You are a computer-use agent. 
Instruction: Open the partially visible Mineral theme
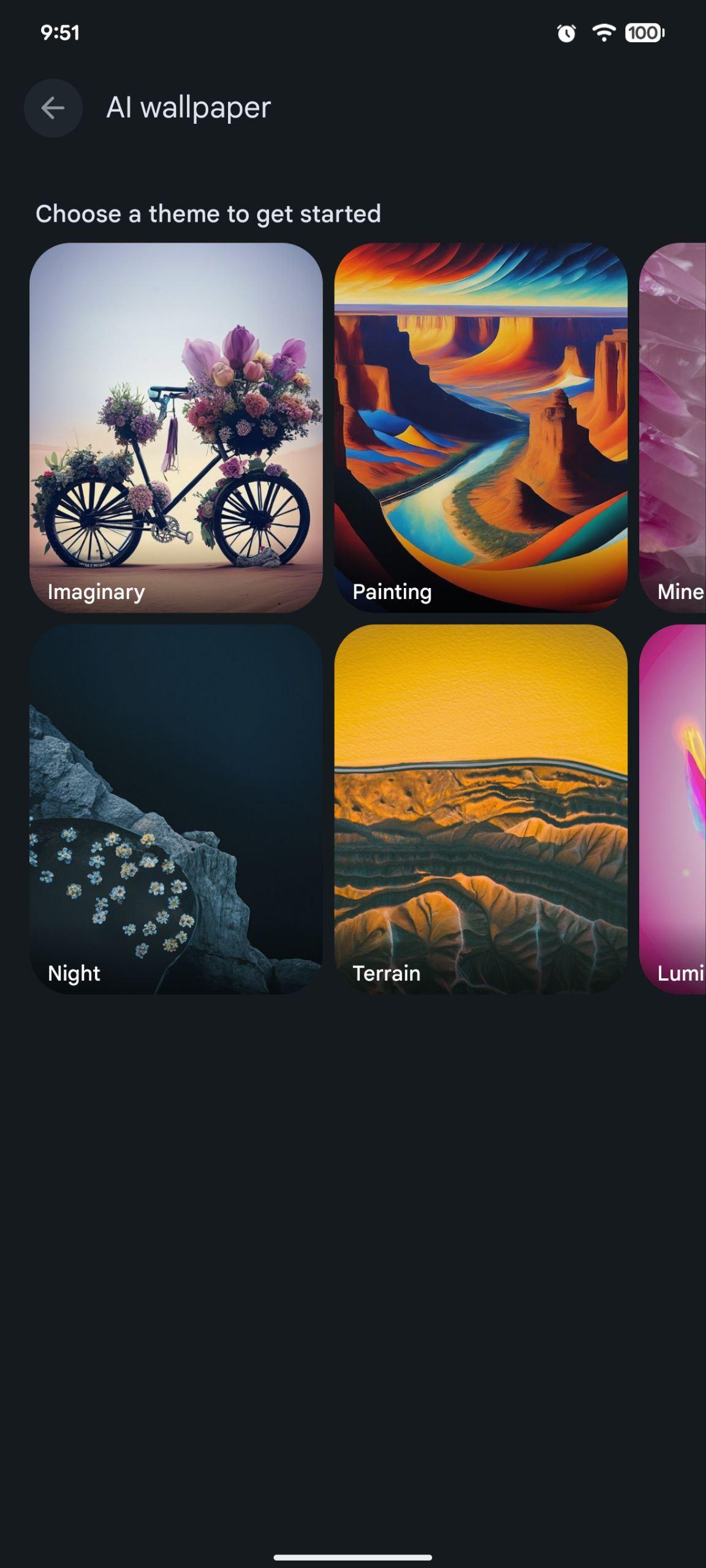674,428
